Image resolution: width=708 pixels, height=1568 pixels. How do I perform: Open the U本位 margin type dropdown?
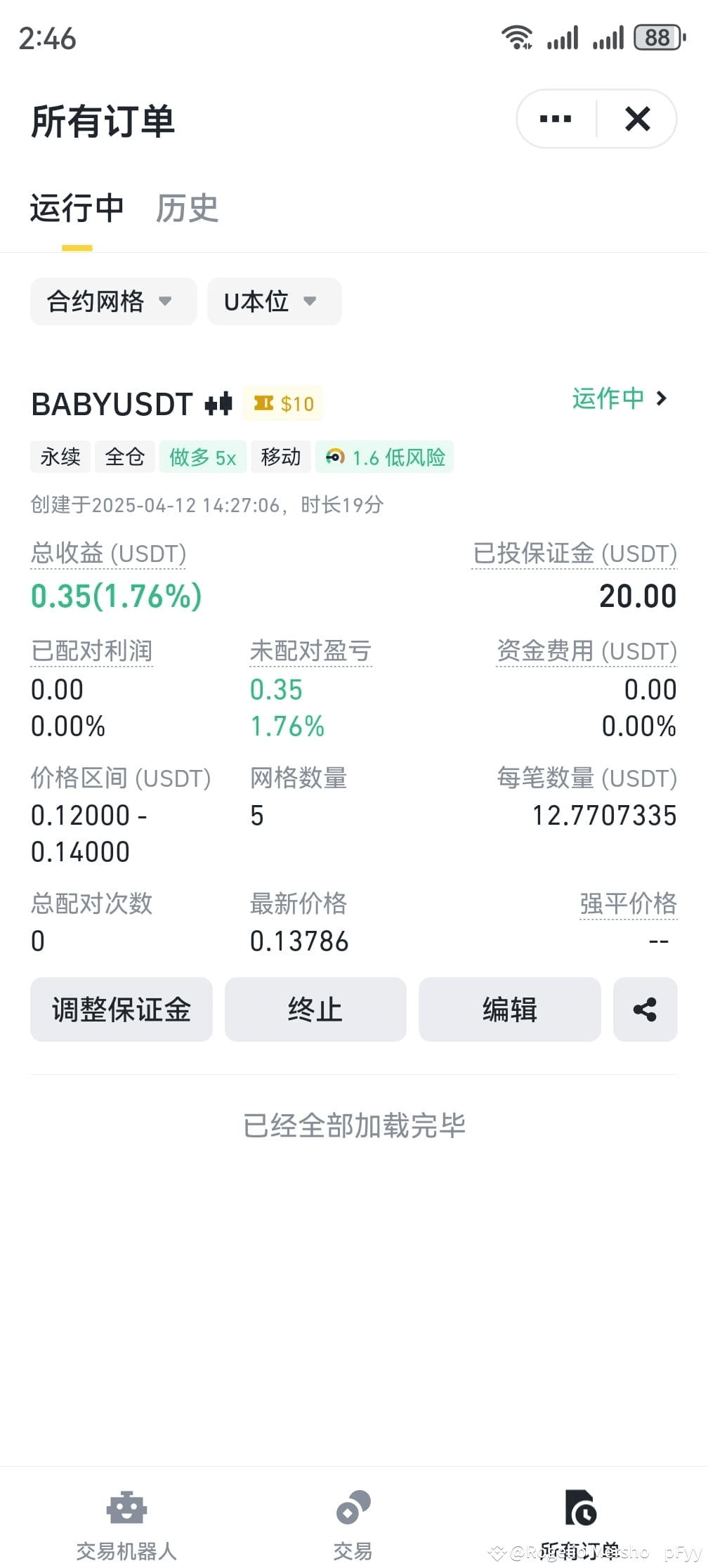click(x=273, y=301)
